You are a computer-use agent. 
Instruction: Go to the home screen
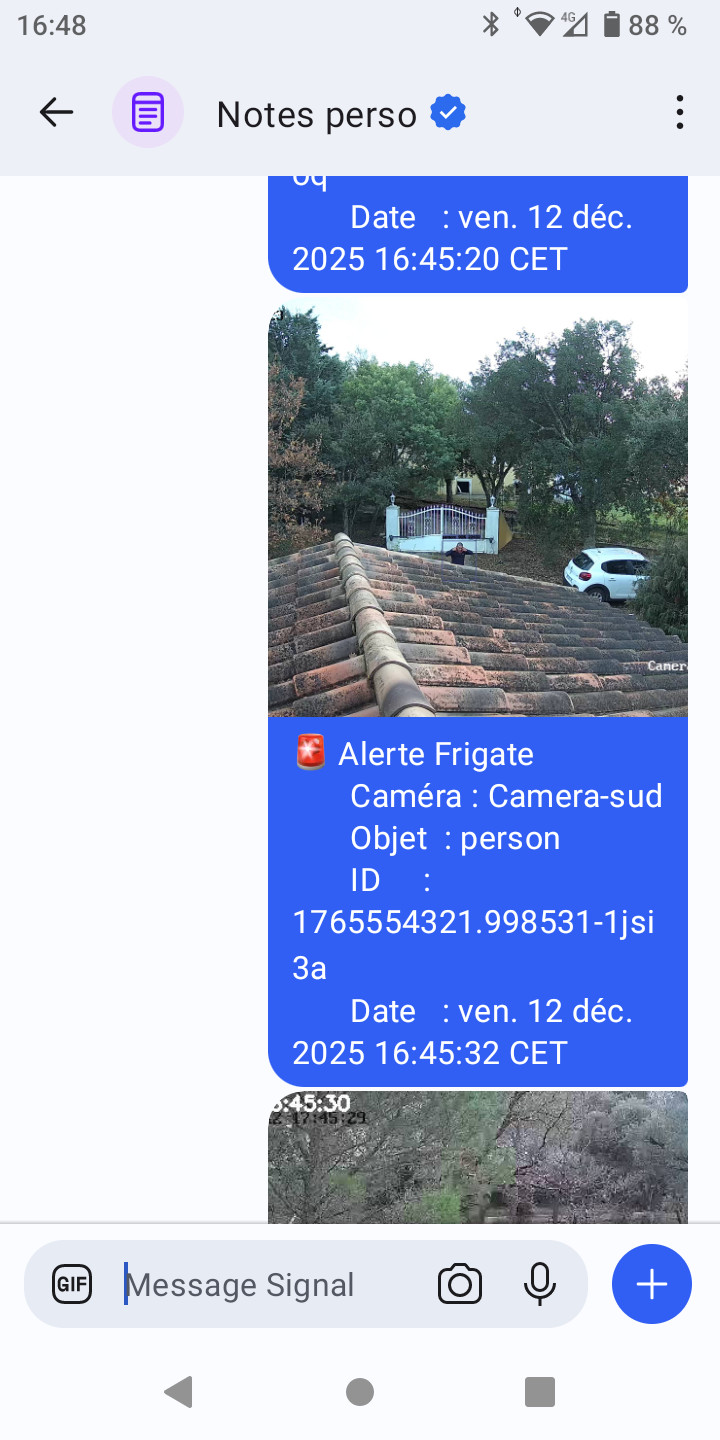click(x=360, y=1391)
